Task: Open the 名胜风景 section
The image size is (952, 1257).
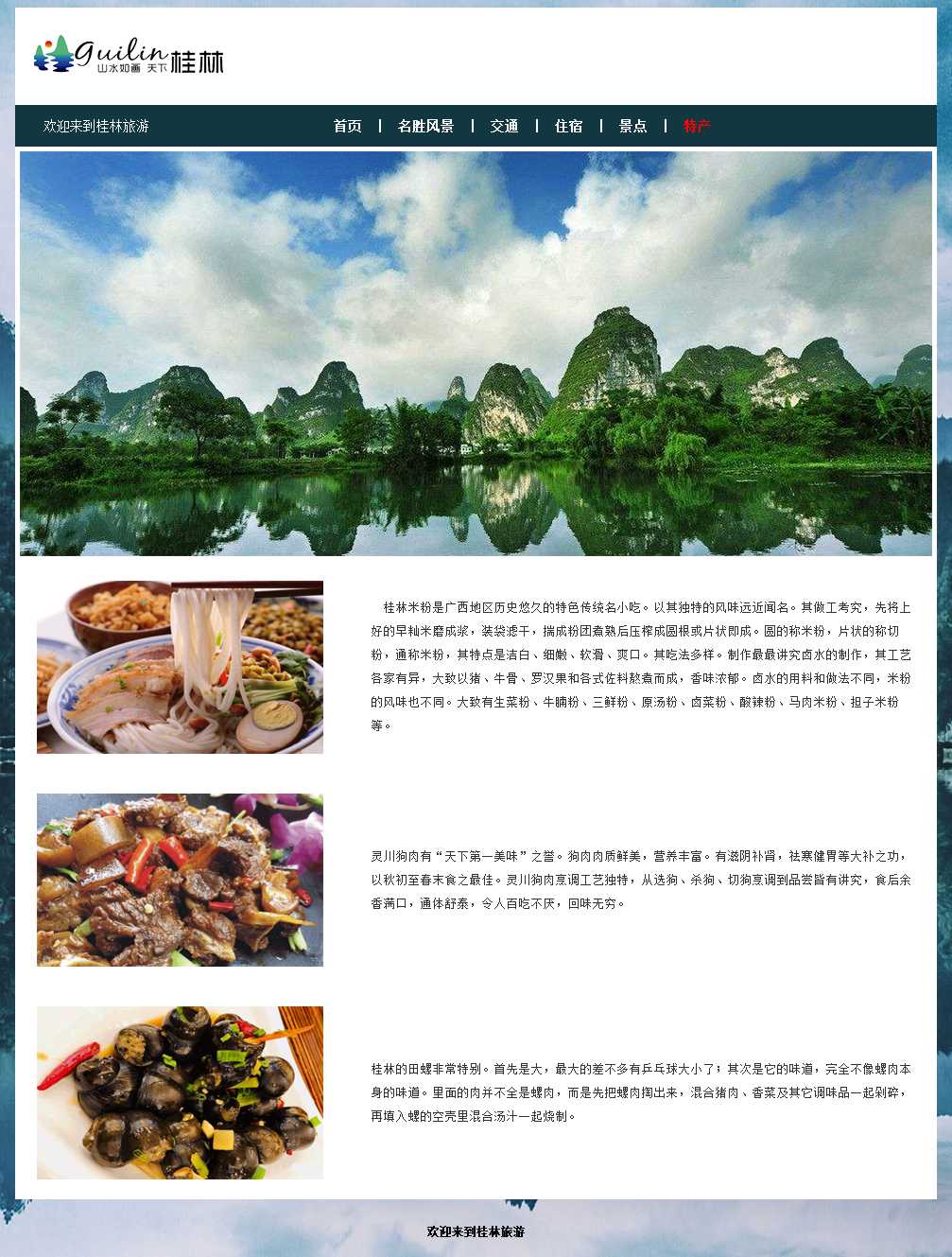Action: (x=425, y=126)
